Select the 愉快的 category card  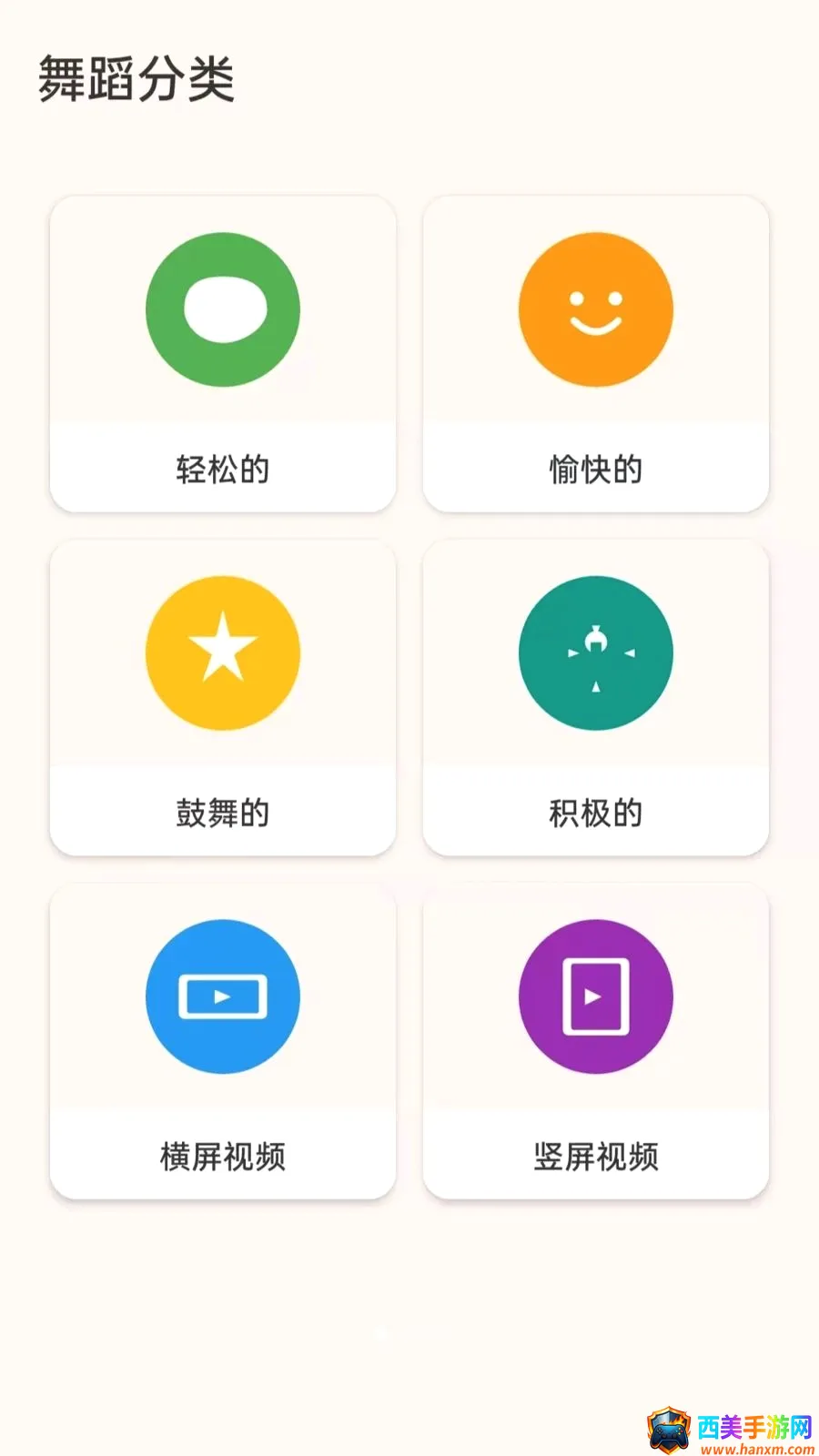pos(596,354)
